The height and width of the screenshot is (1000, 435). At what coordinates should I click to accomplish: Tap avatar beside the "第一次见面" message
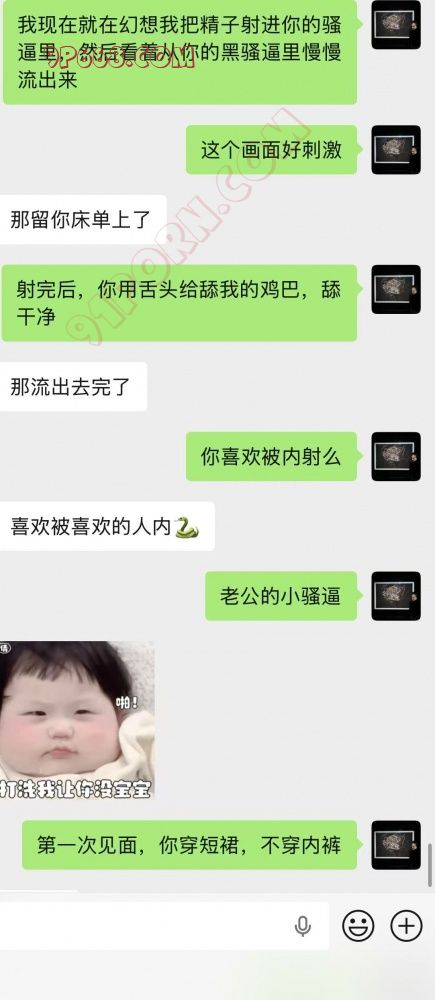pos(396,845)
